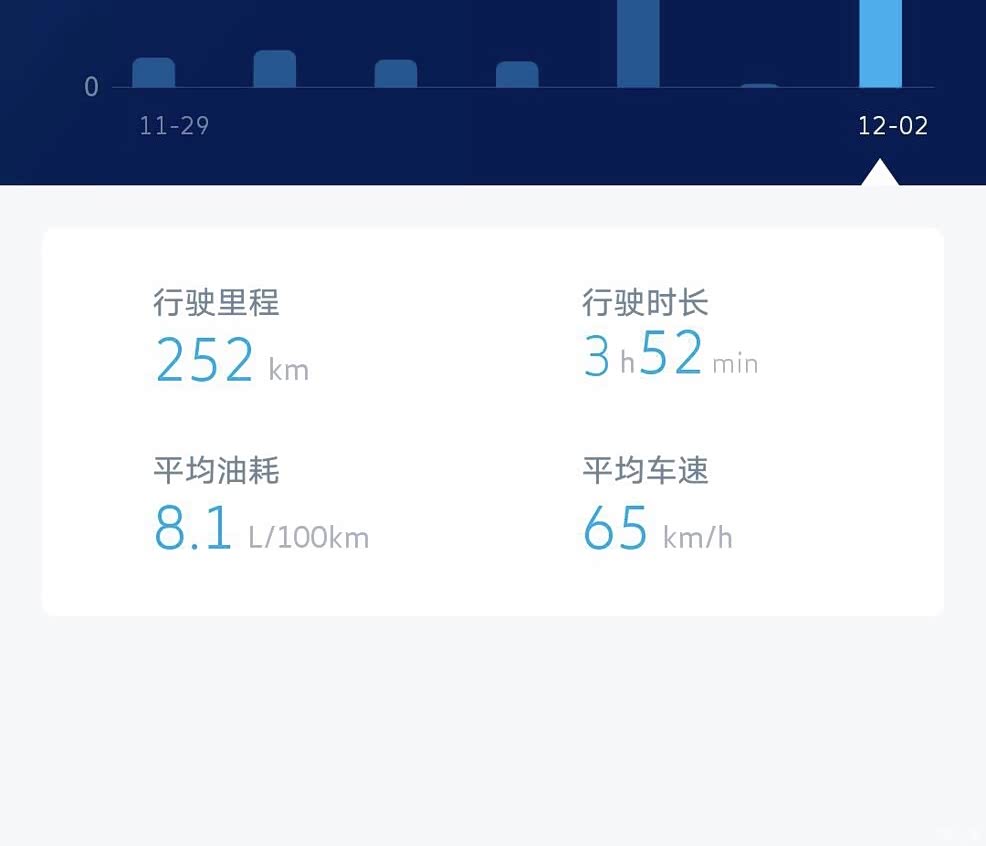Select the 11-29 bar in the chart
Image resolution: width=986 pixels, height=846 pixels.
tap(154, 73)
